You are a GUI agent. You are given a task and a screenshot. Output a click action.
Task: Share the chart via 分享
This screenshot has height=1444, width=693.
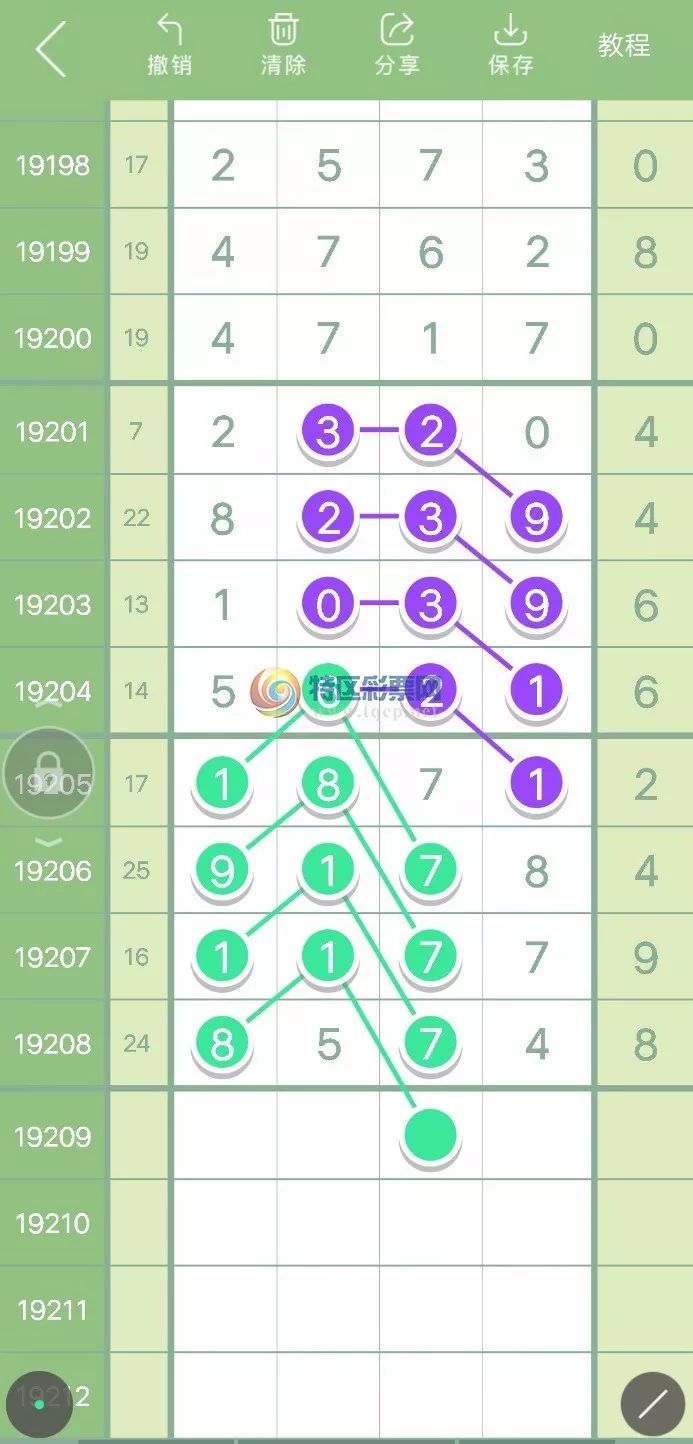pos(397,45)
